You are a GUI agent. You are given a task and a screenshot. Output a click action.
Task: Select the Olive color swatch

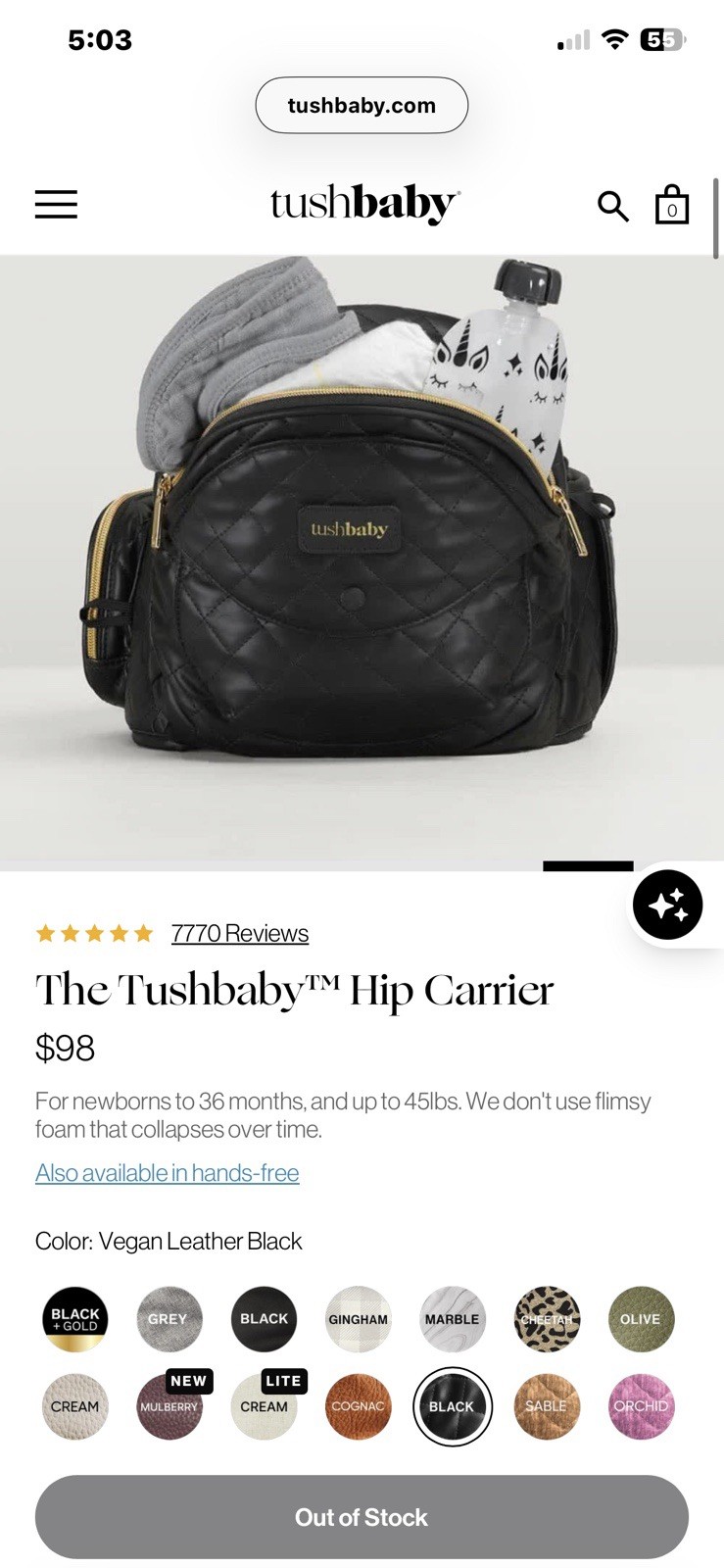641,1319
